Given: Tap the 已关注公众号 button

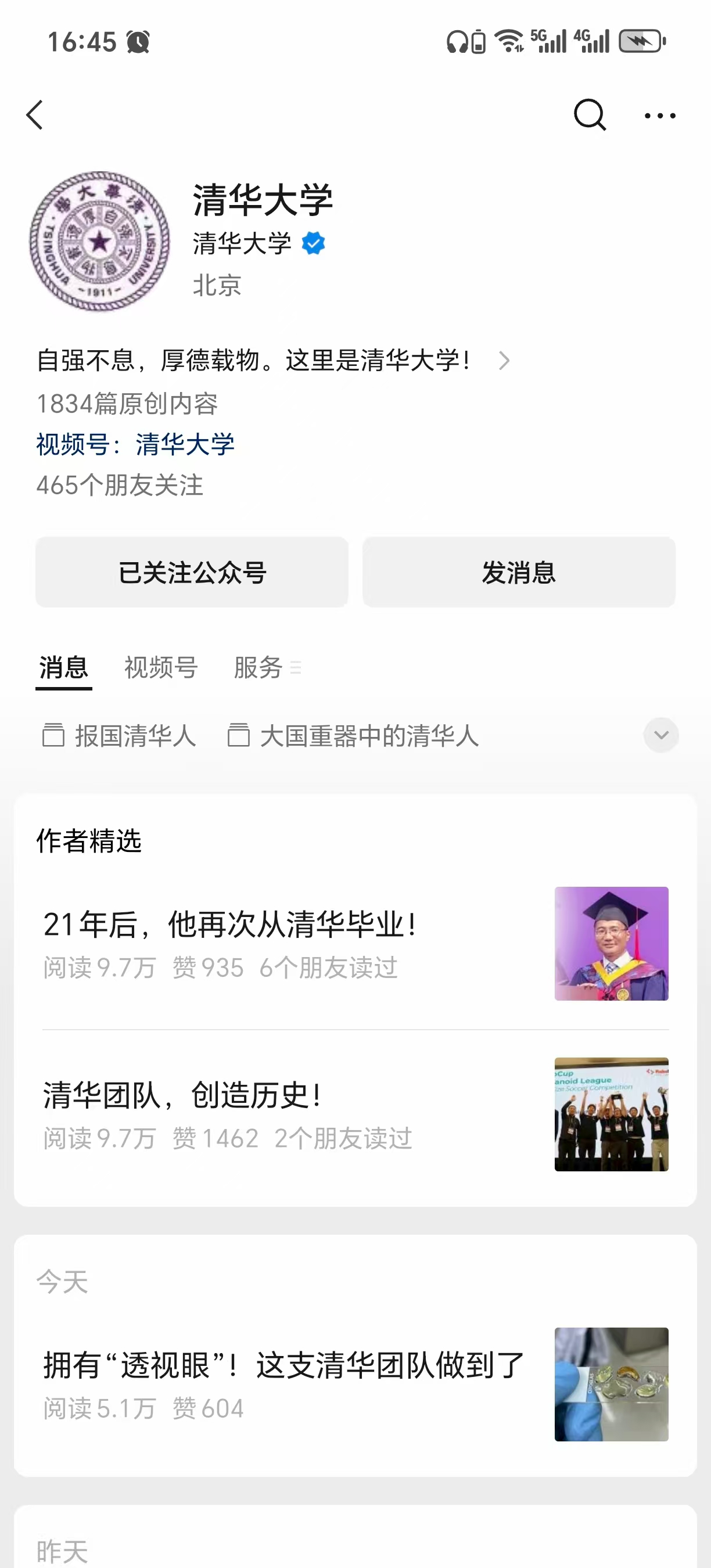Looking at the screenshot, I should click(x=192, y=572).
